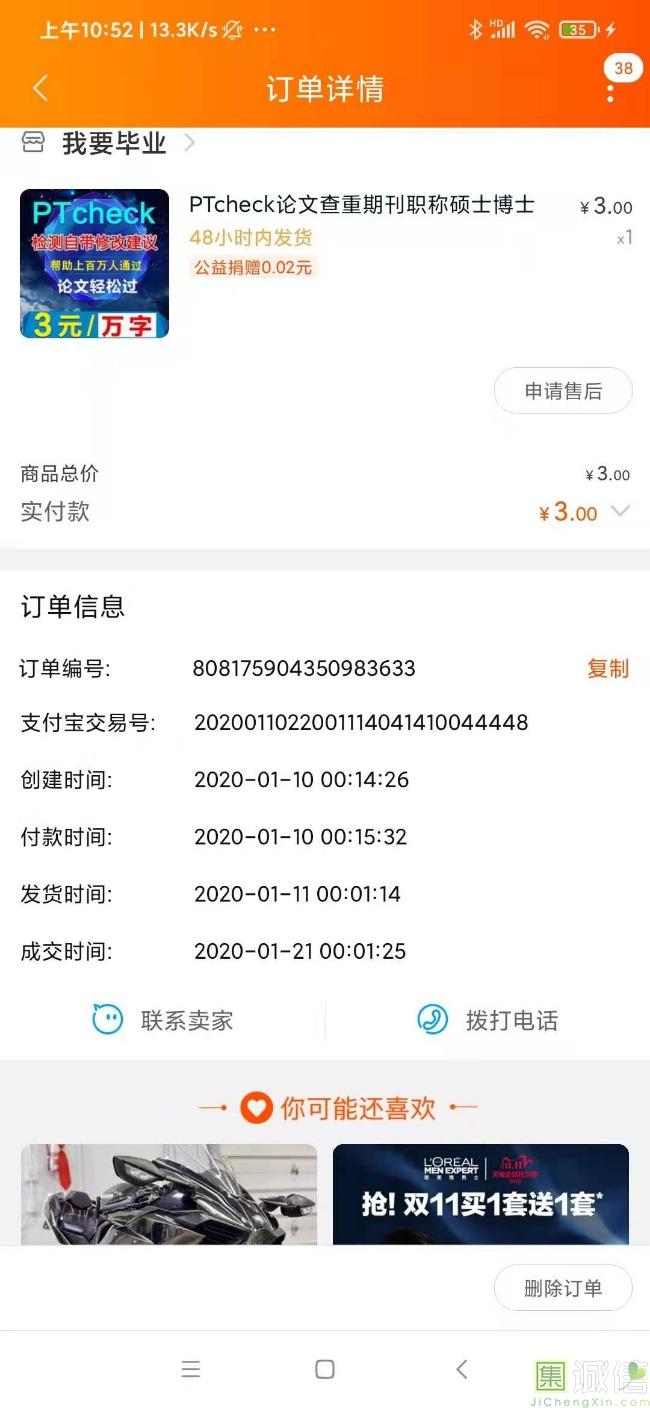Delete this order with 删除订单
Image resolution: width=650 pixels, height=1408 pixels.
(563, 1288)
